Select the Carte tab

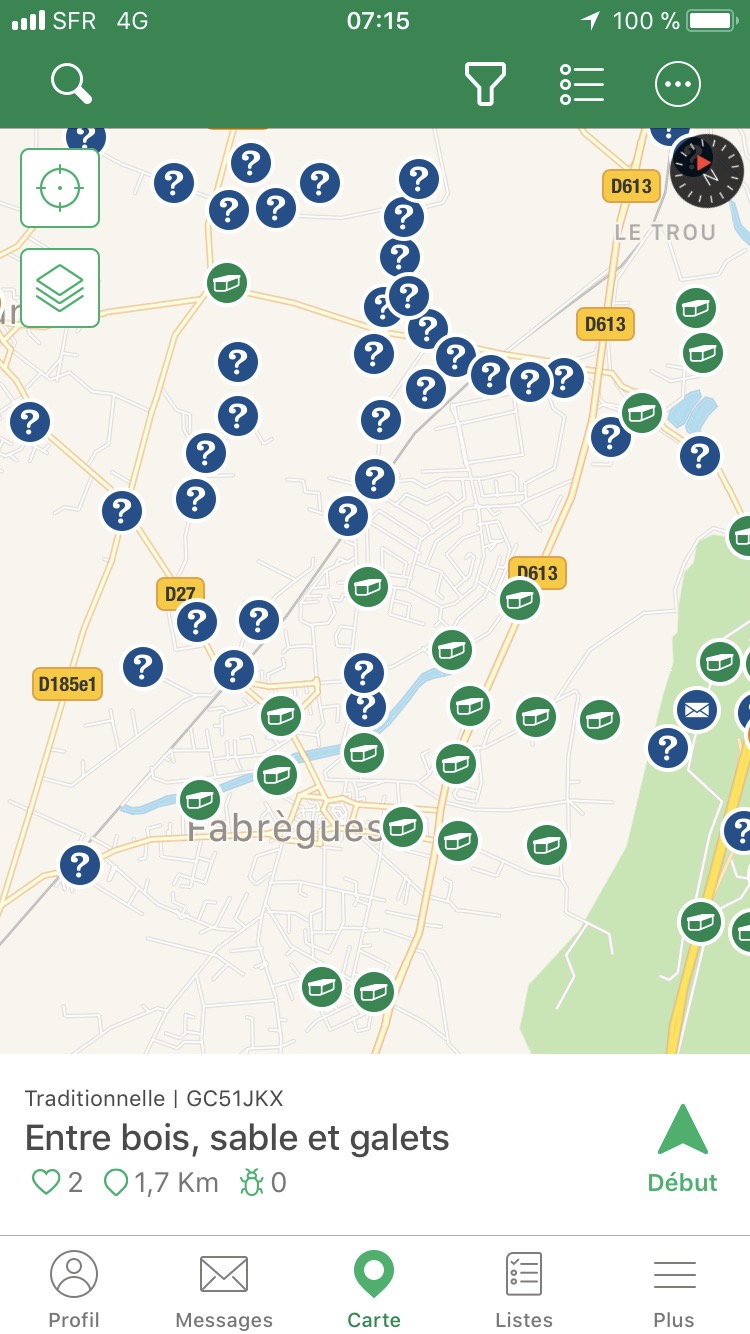tap(374, 1290)
